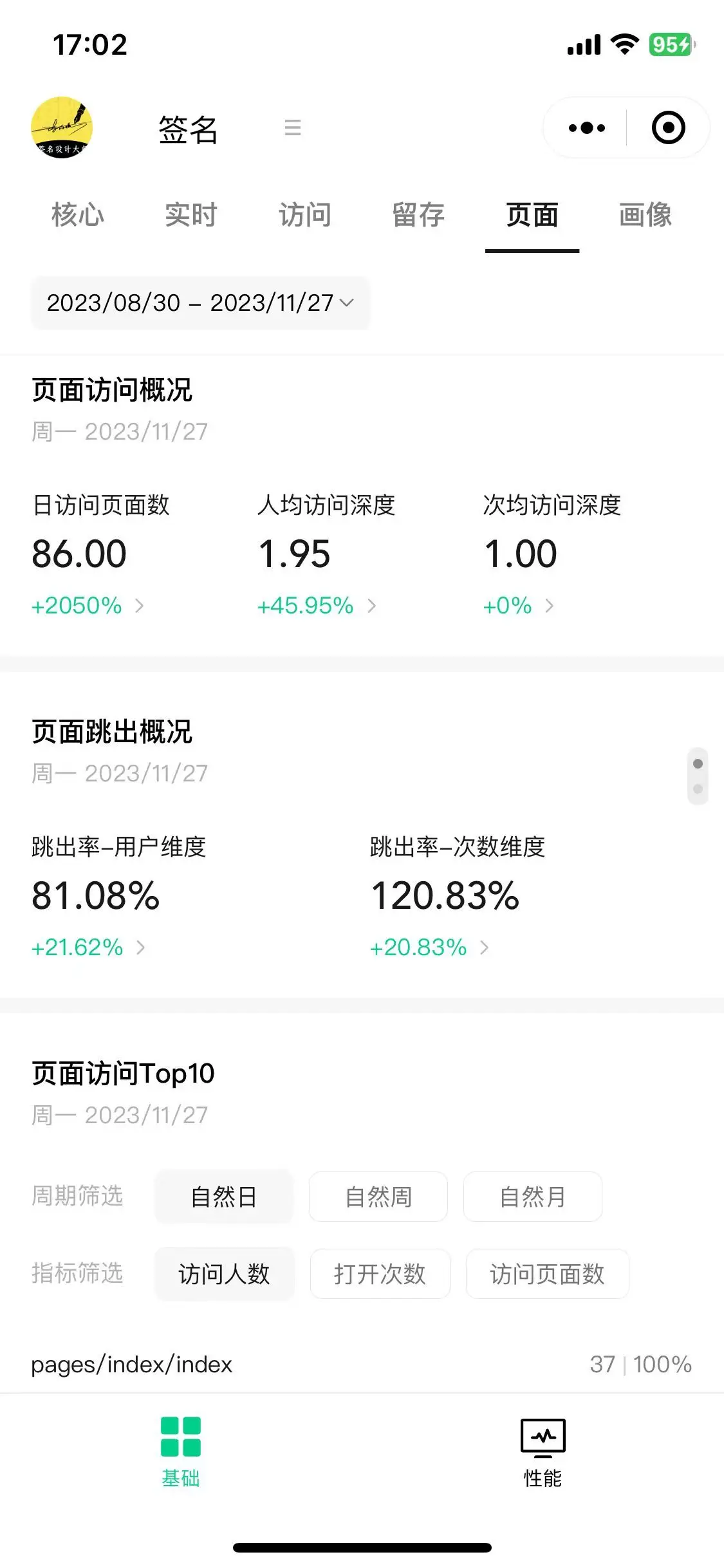Select the 自然月 period filter
The height and width of the screenshot is (1568, 724).
532,1197
